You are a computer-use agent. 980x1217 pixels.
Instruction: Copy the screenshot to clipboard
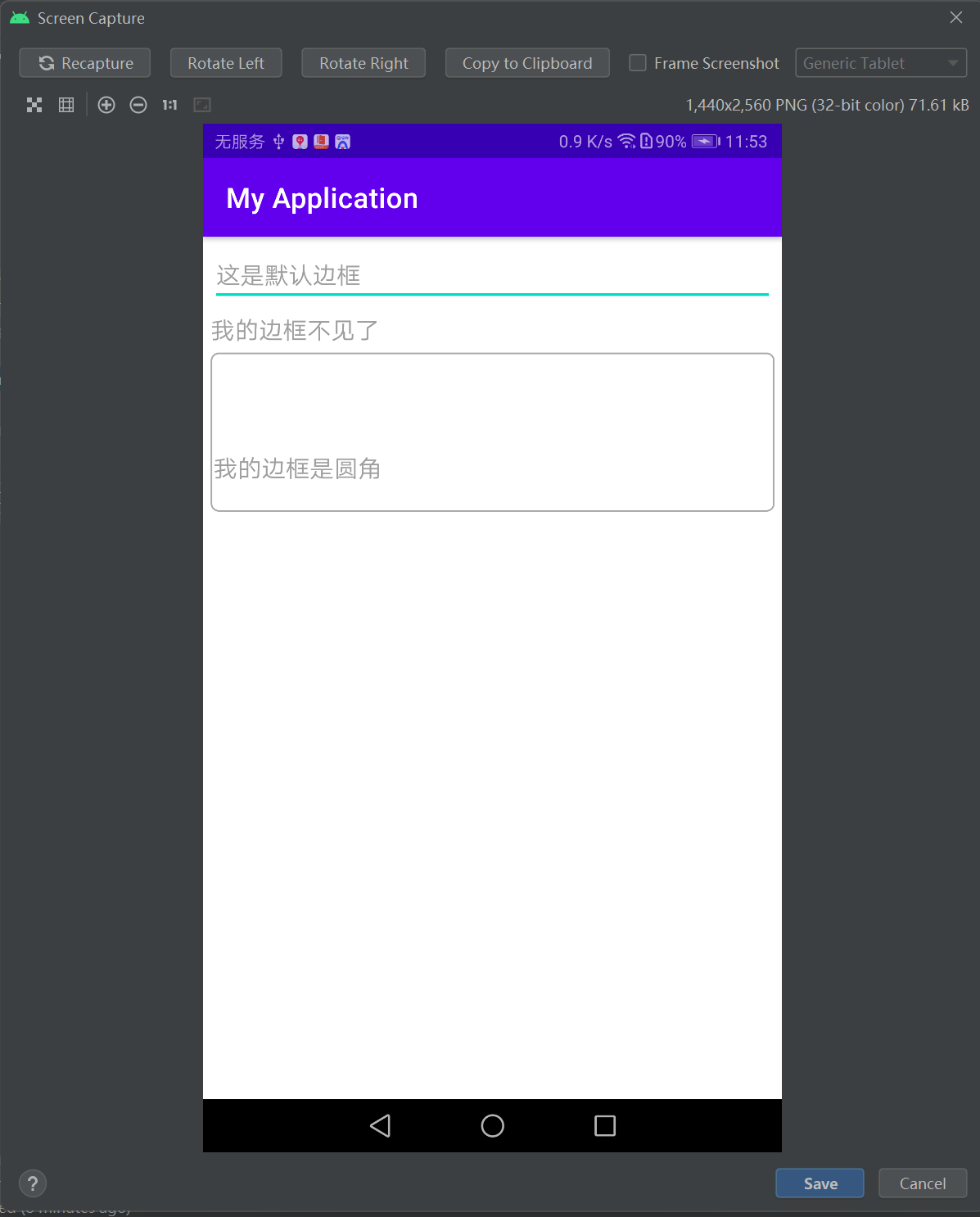527,63
